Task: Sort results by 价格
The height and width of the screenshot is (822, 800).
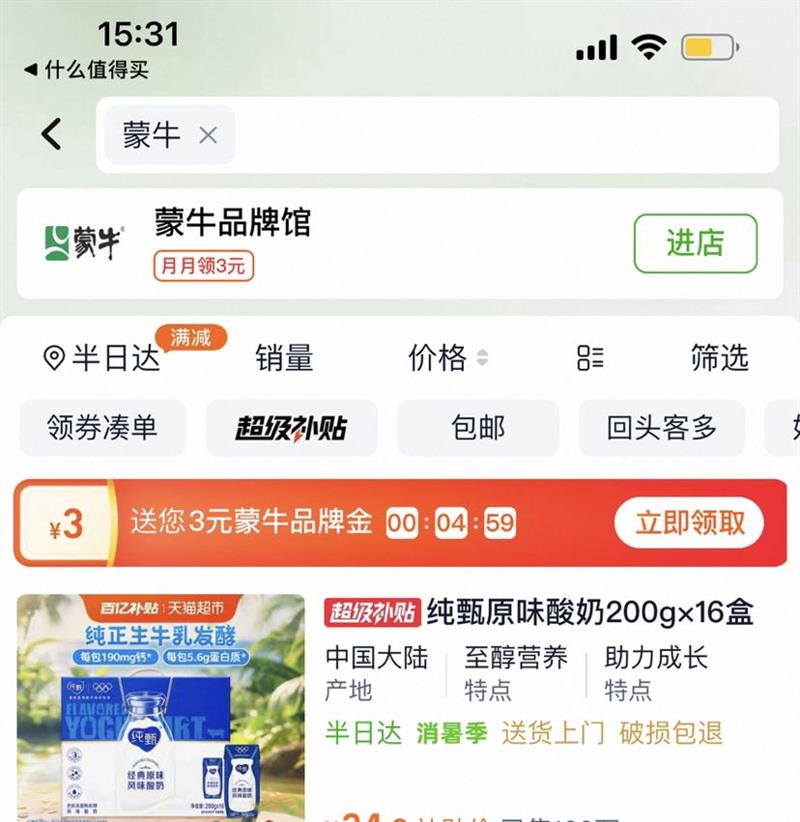Action: 448,358
